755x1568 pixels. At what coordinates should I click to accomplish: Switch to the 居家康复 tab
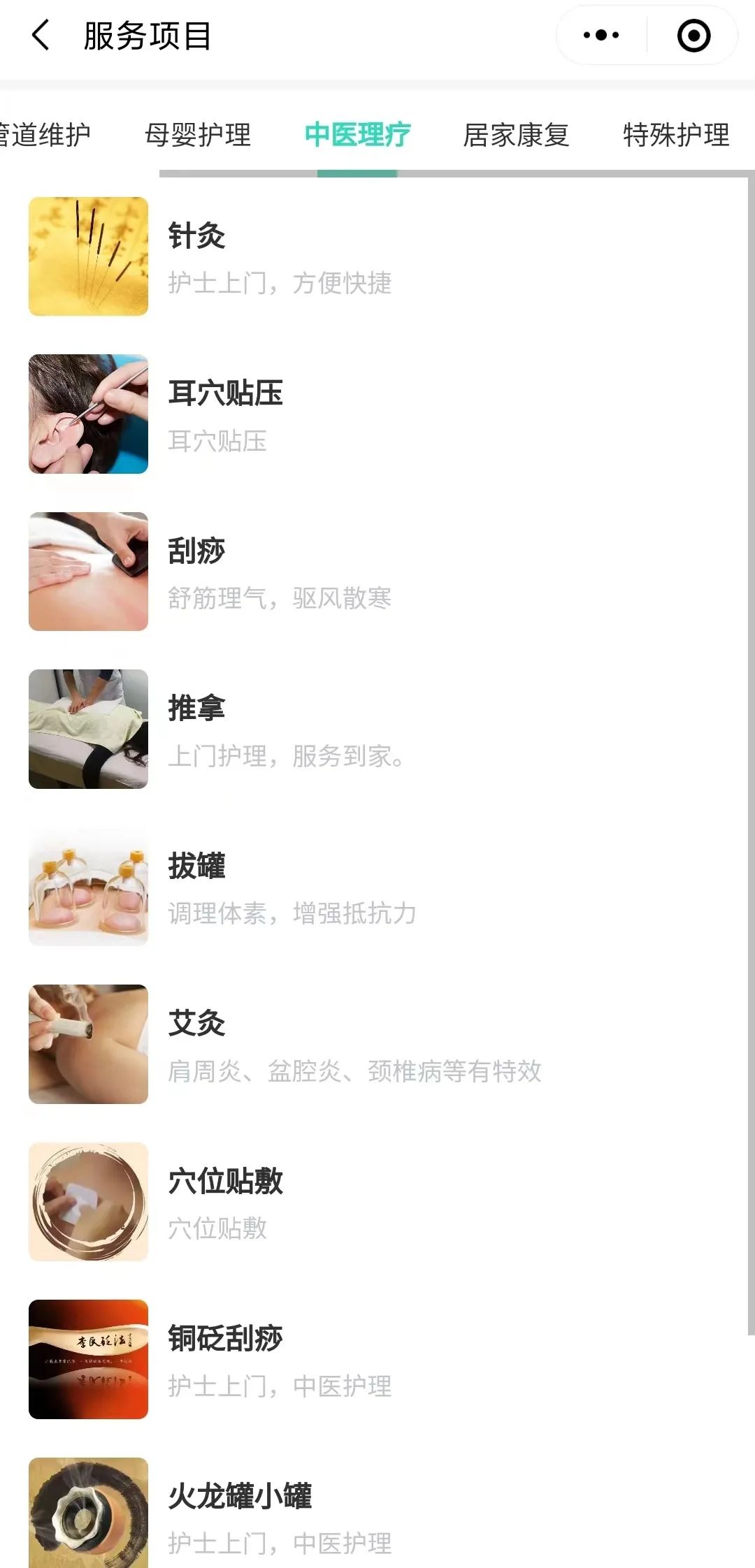516,135
